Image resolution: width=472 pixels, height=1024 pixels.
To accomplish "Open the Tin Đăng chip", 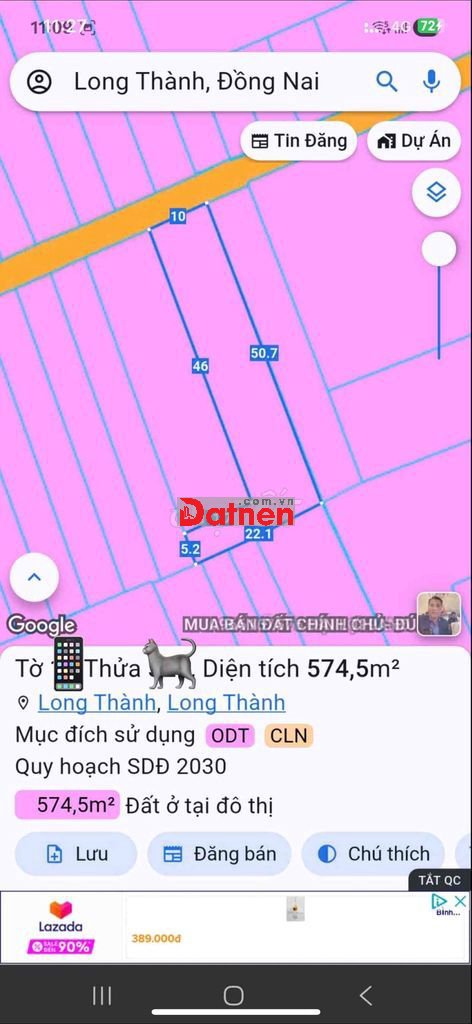I will click(299, 141).
